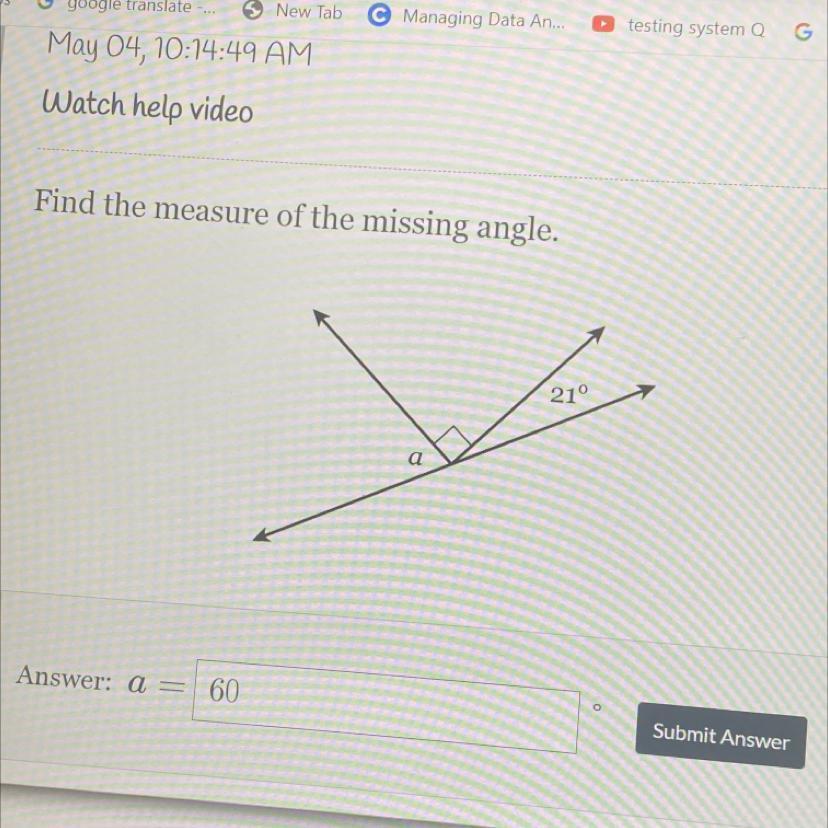Open the Watch help video link

coord(148,107)
